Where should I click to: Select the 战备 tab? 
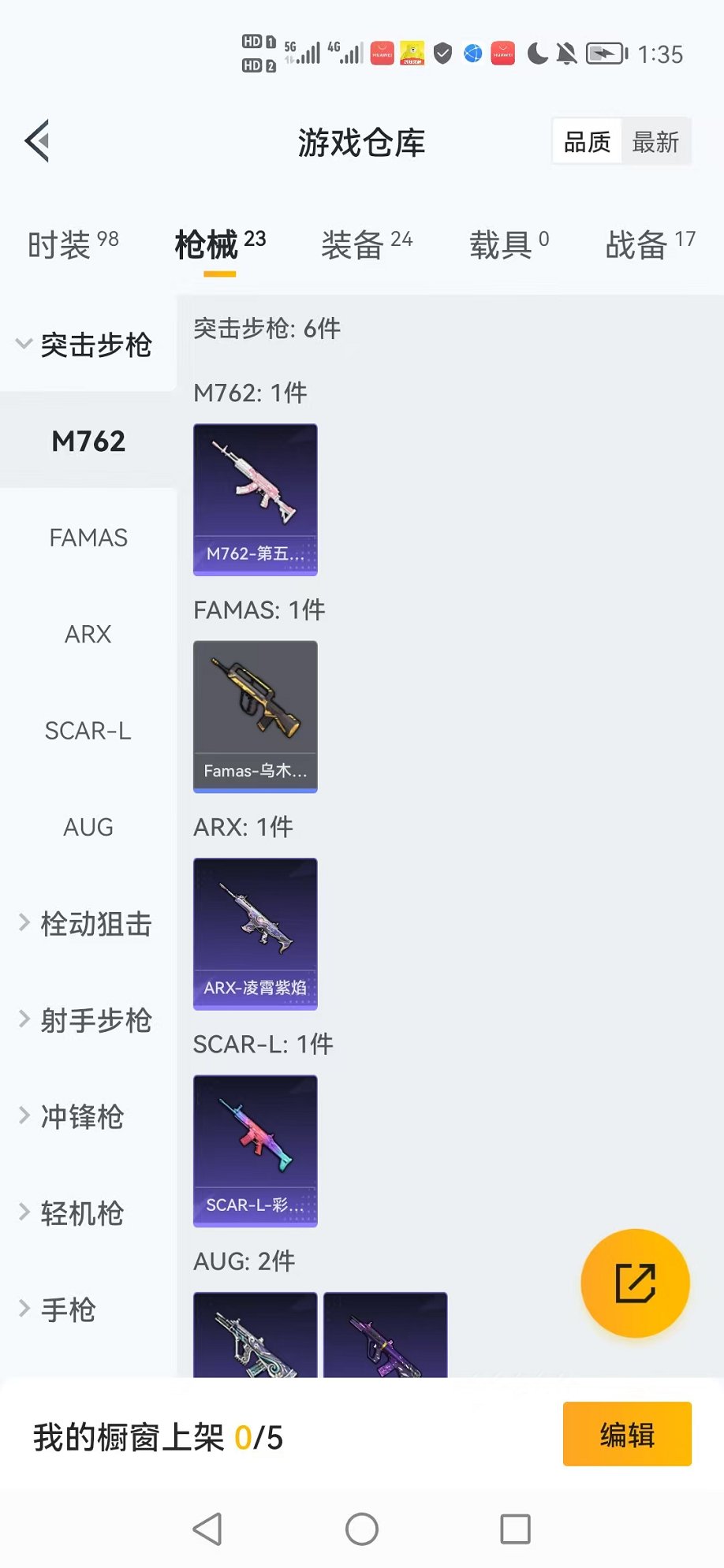tap(650, 244)
